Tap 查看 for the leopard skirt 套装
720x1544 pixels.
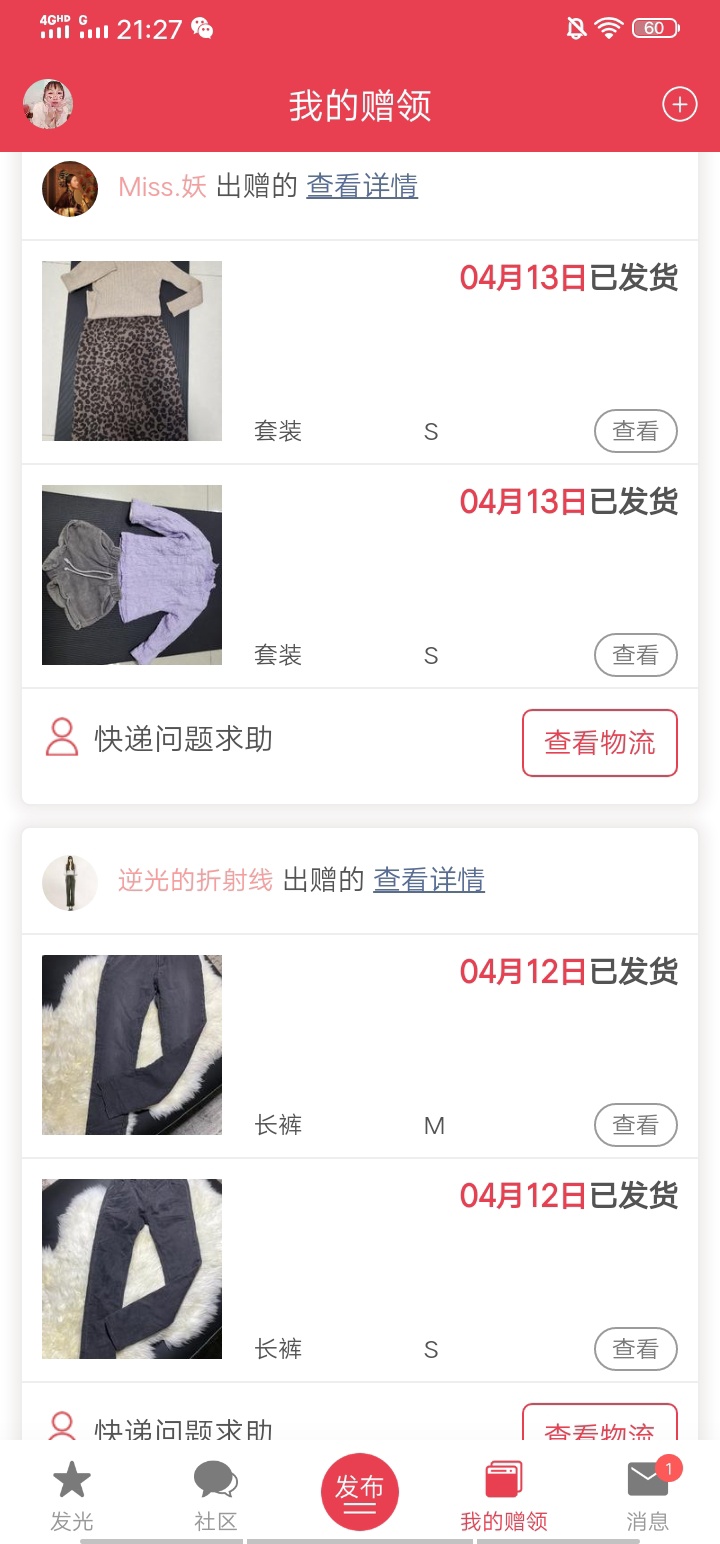coord(635,431)
